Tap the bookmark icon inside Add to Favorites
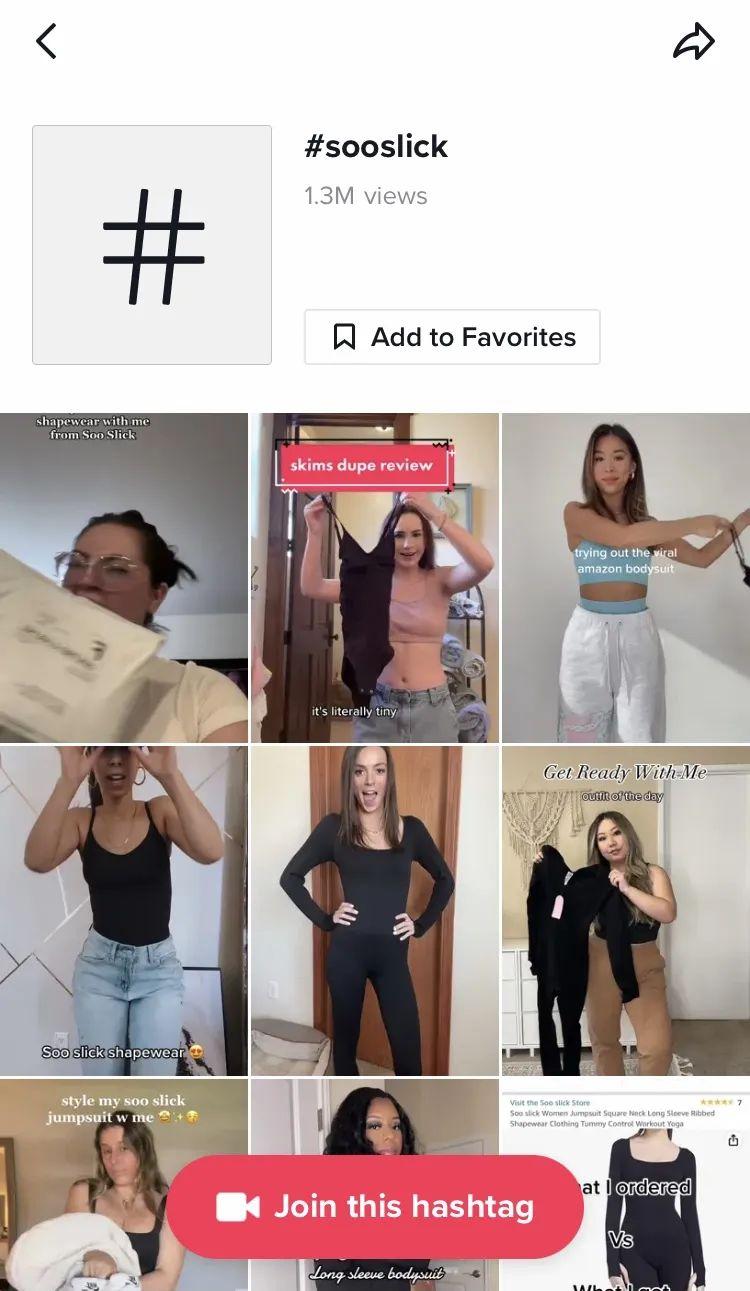750x1291 pixels. tap(345, 336)
